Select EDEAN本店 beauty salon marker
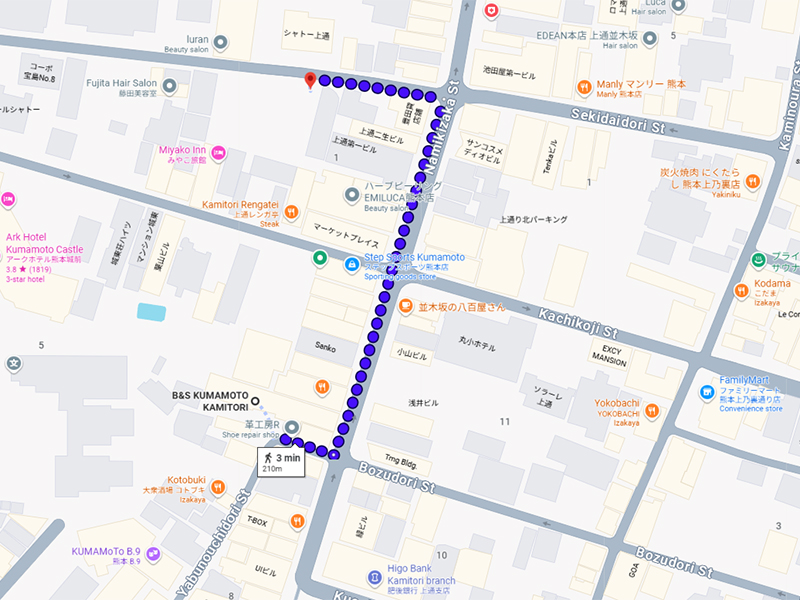 pyautogui.click(x=650, y=39)
